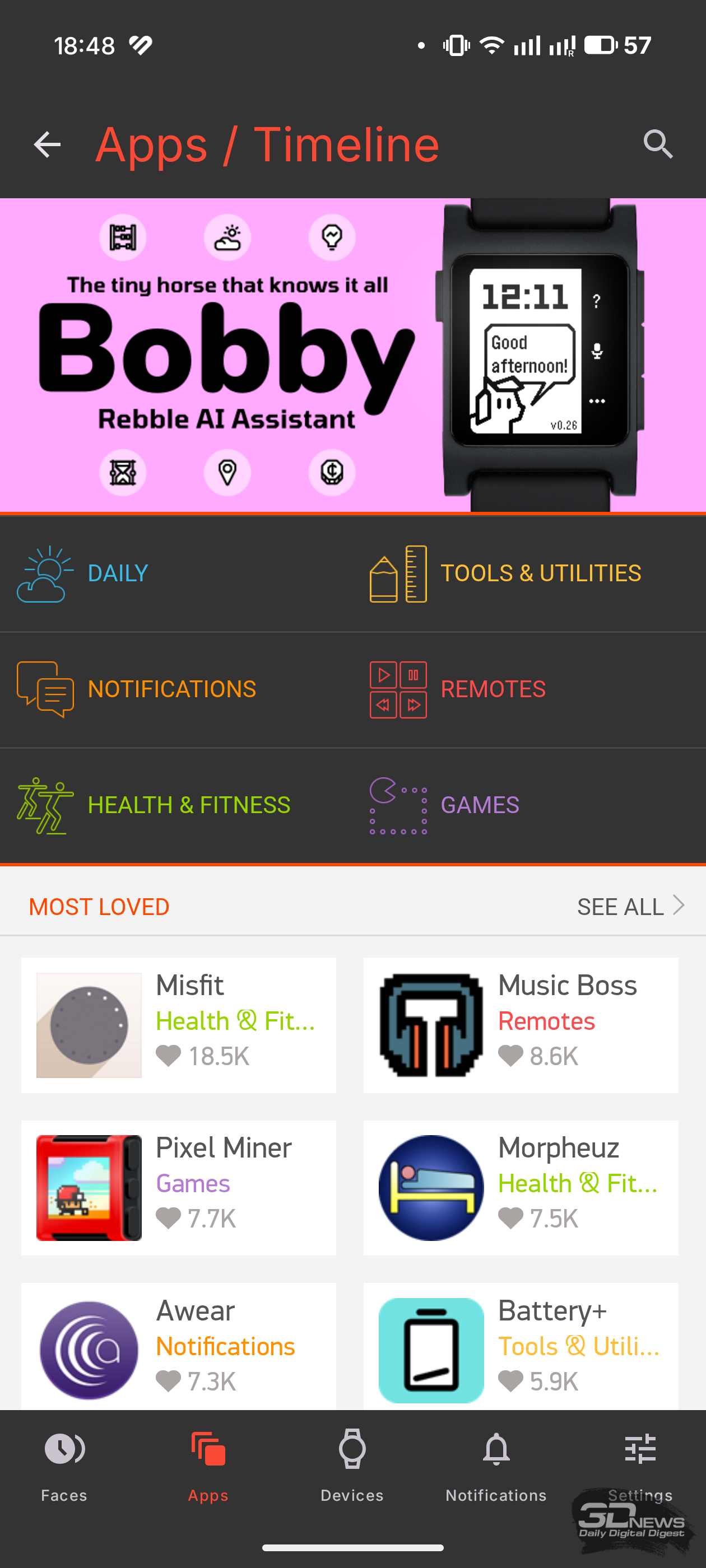Browse Tools & Utilities category
This screenshot has height=1568, width=706.
[x=540, y=573]
